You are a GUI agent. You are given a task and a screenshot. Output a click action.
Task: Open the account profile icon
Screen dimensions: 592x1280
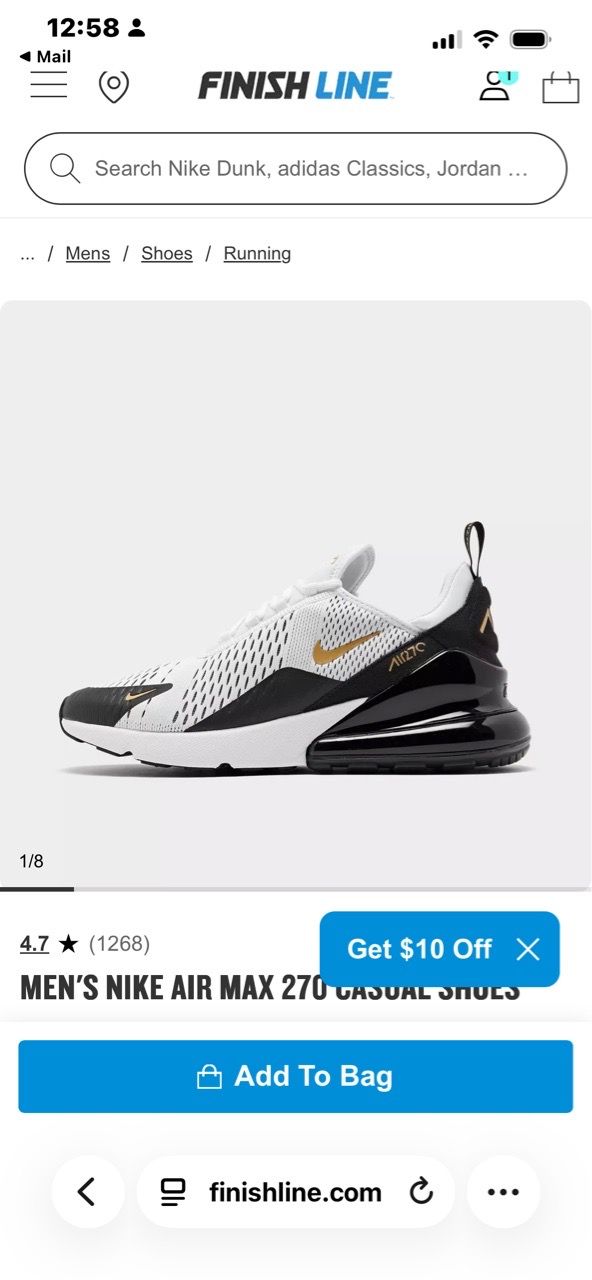pos(495,85)
